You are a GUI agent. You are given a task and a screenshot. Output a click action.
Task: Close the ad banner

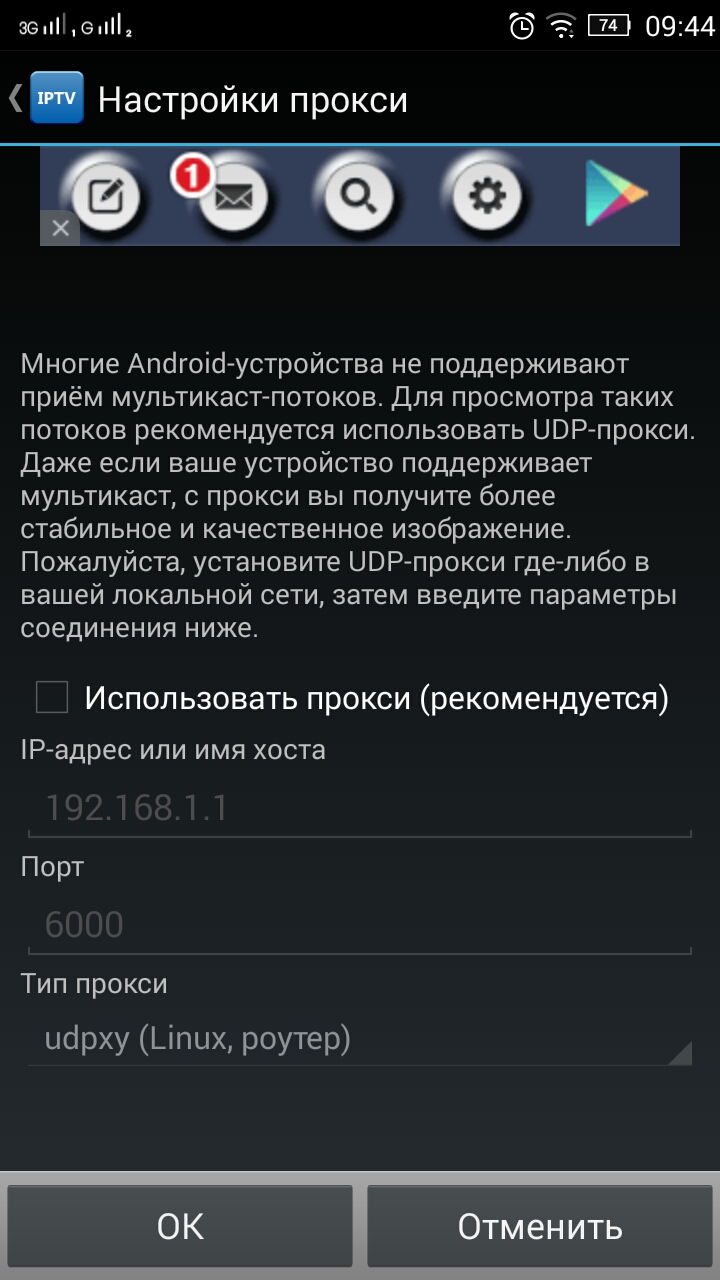point(59,229)
